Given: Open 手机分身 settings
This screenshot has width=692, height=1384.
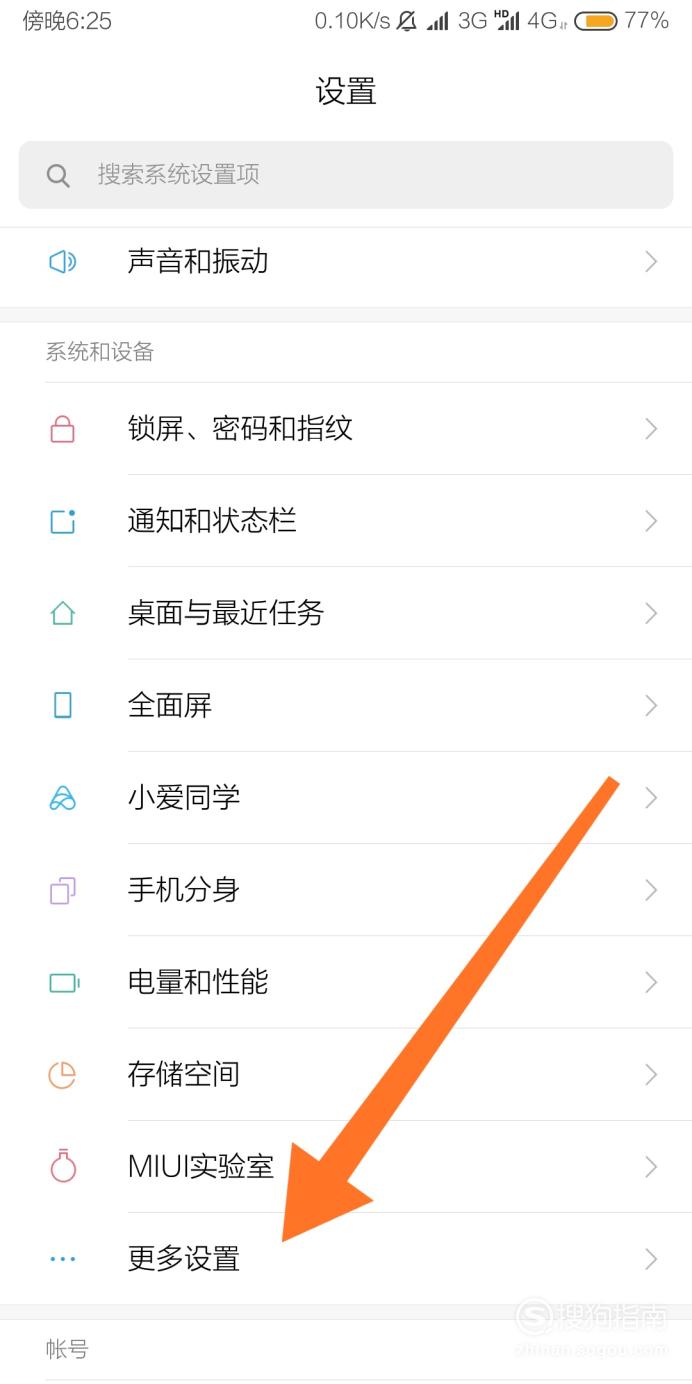Looking at the screenshot, I should (x=346, y=890).
